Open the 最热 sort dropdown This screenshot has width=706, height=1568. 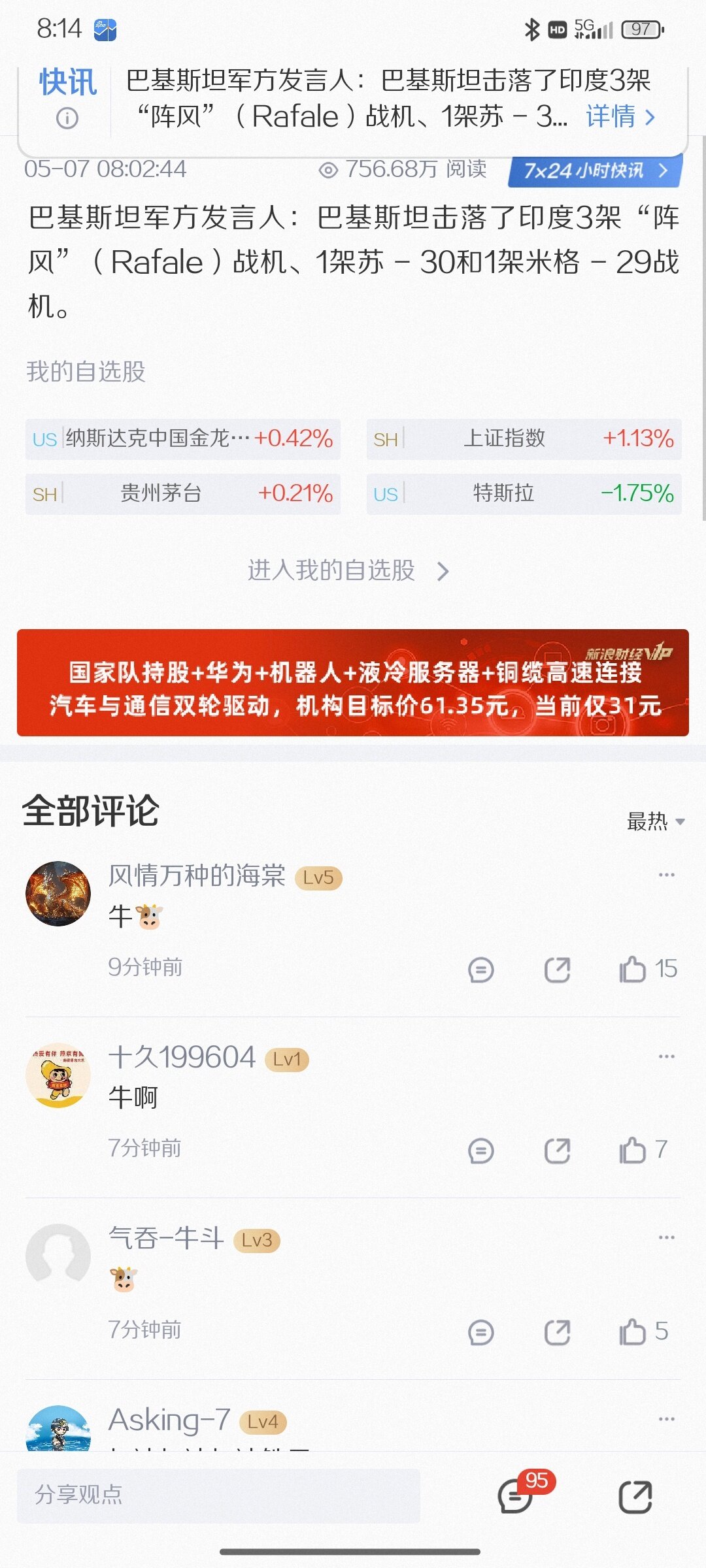coord(655,821)
